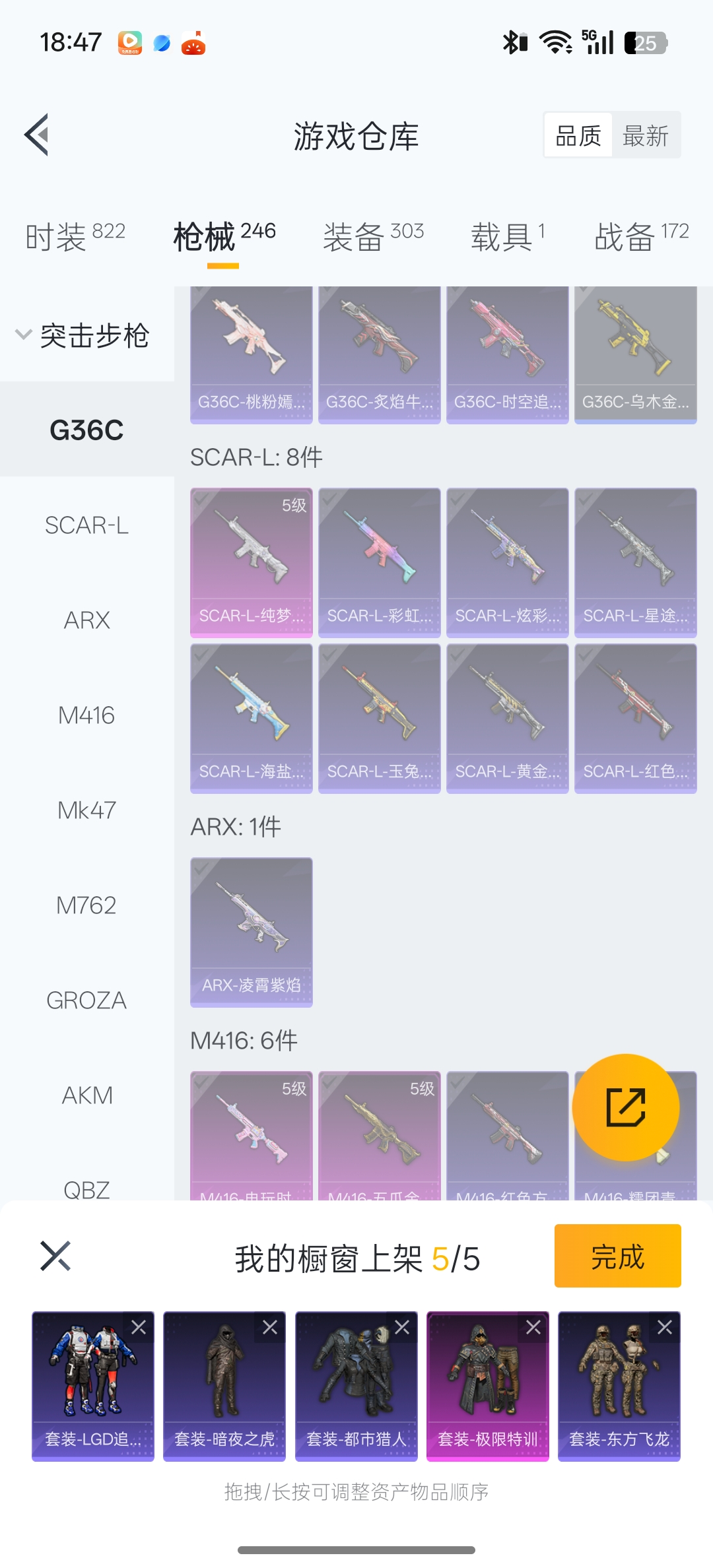713x1568 pixels.
Task: Sort items by 最新
Action: (x=645, y=136)
